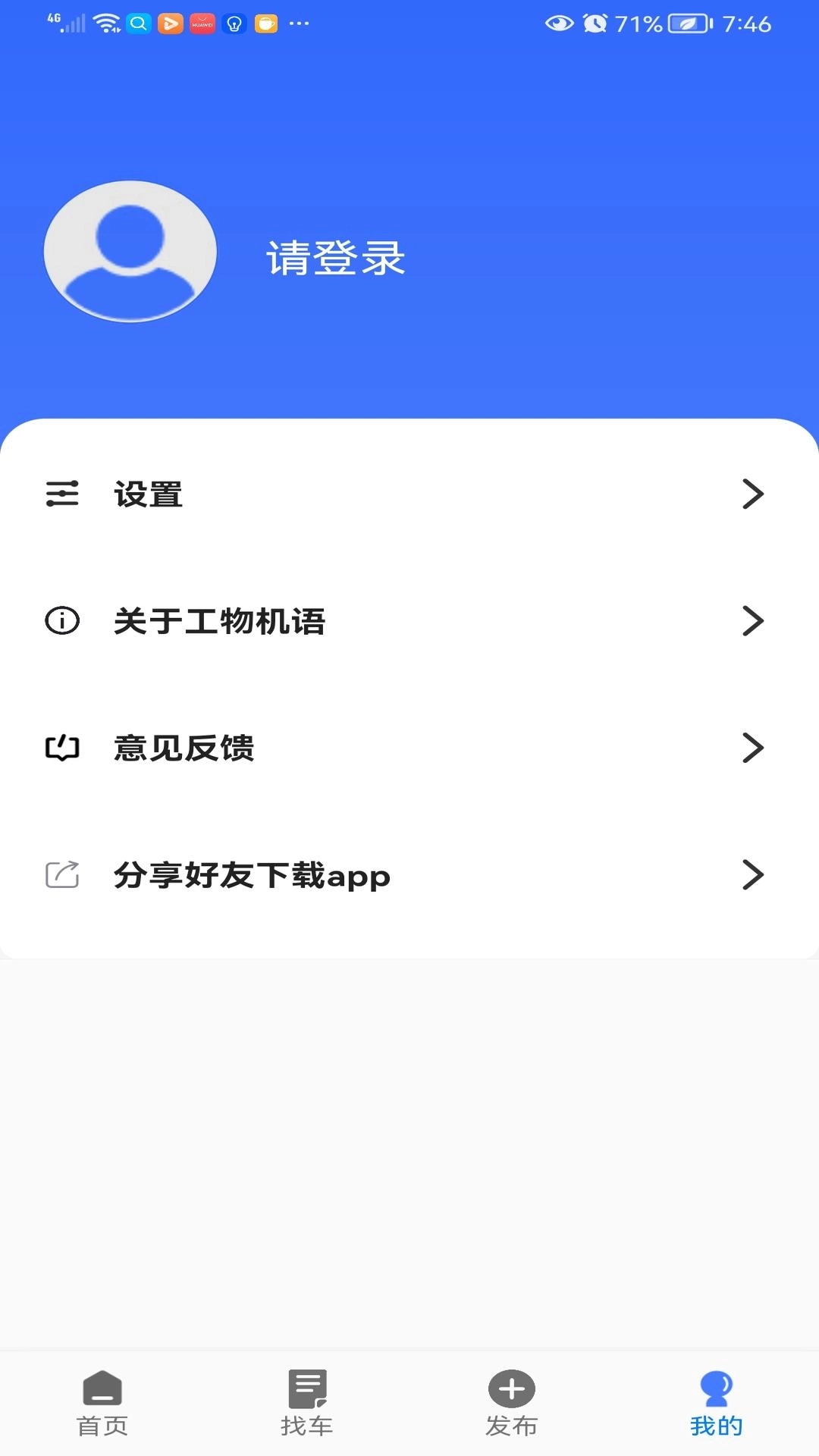Expand the 意见反馈 chevron arrow
This screenshot has width=819, height=1456.
click(753, 748)
